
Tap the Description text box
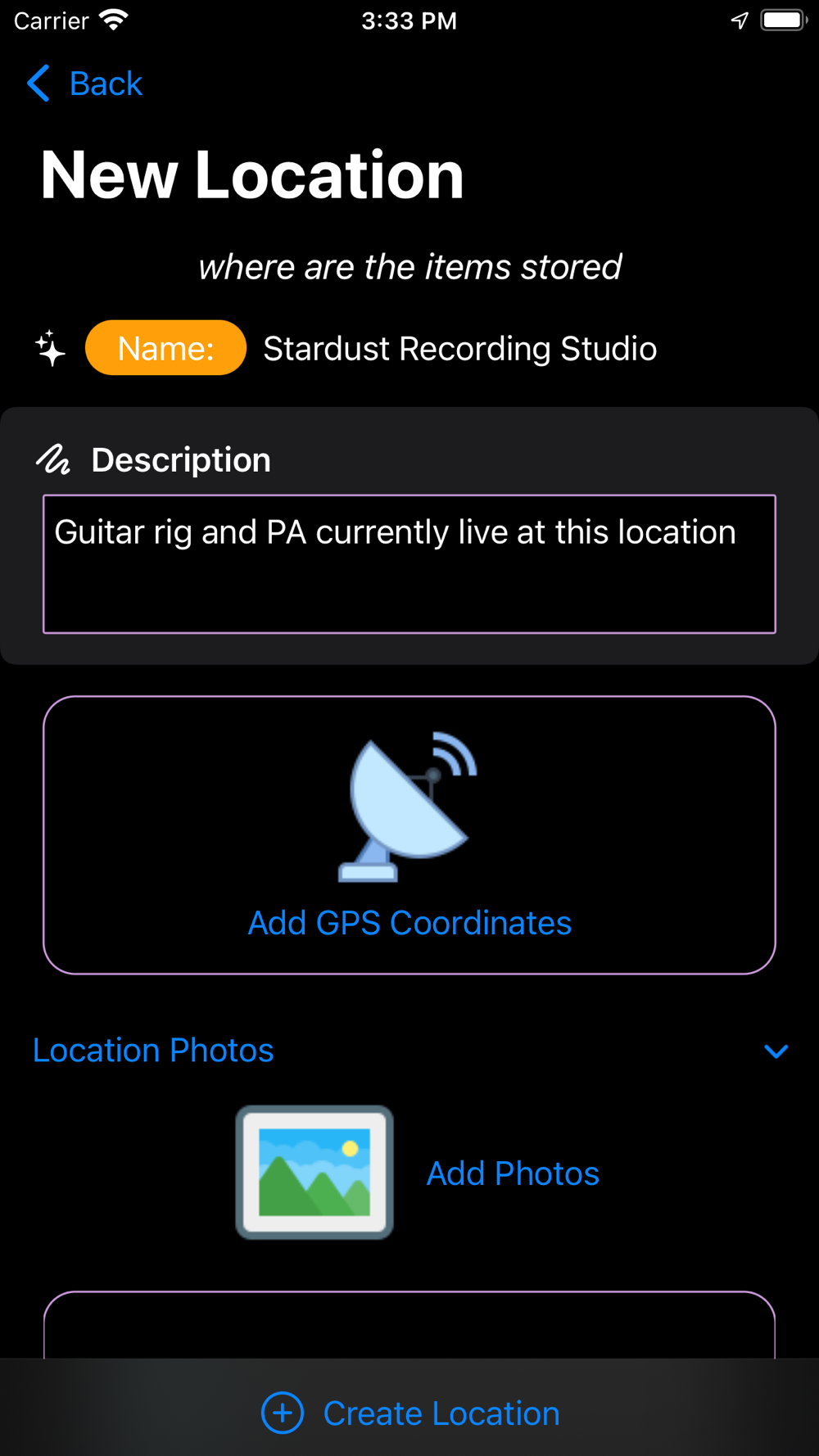click(409, 564)
